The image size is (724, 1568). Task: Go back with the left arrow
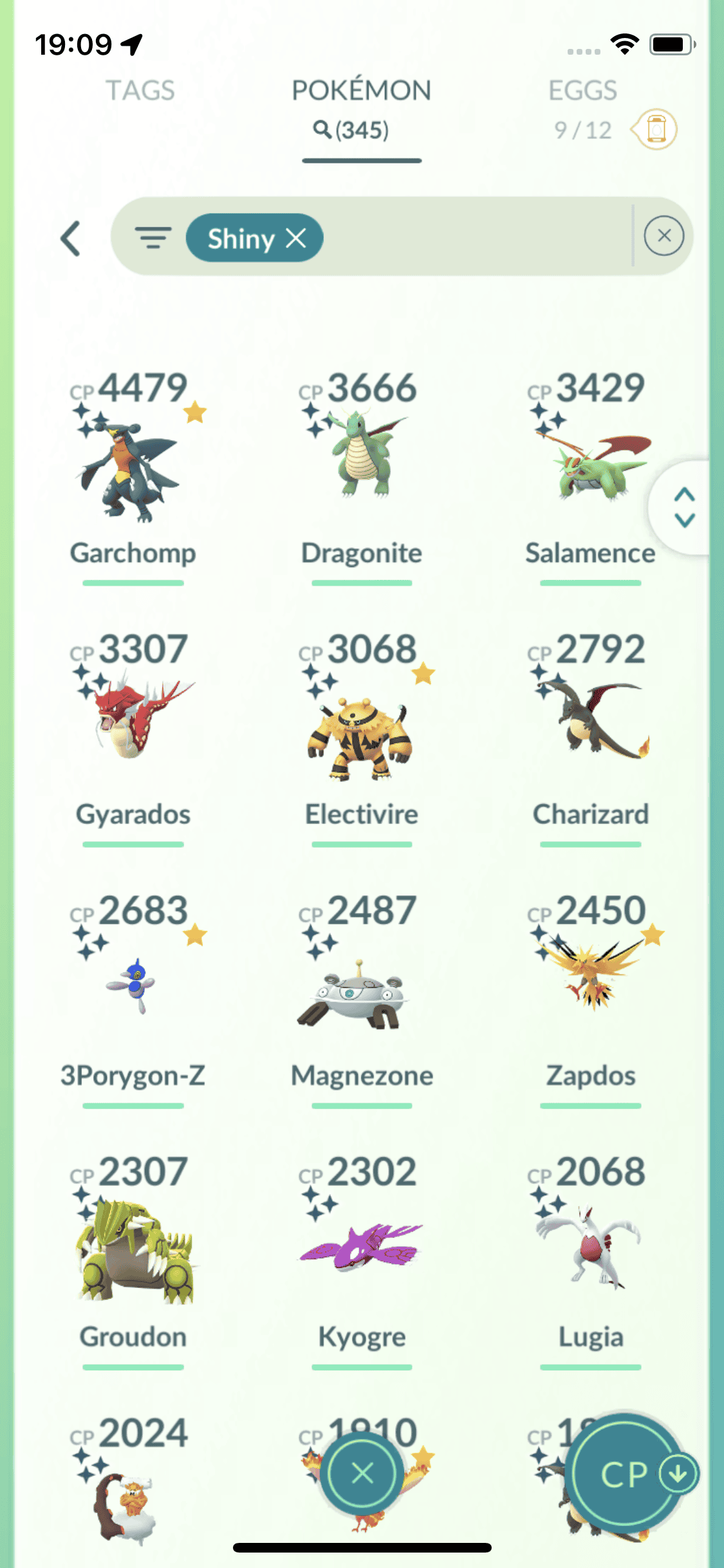[x=70, y=239]
